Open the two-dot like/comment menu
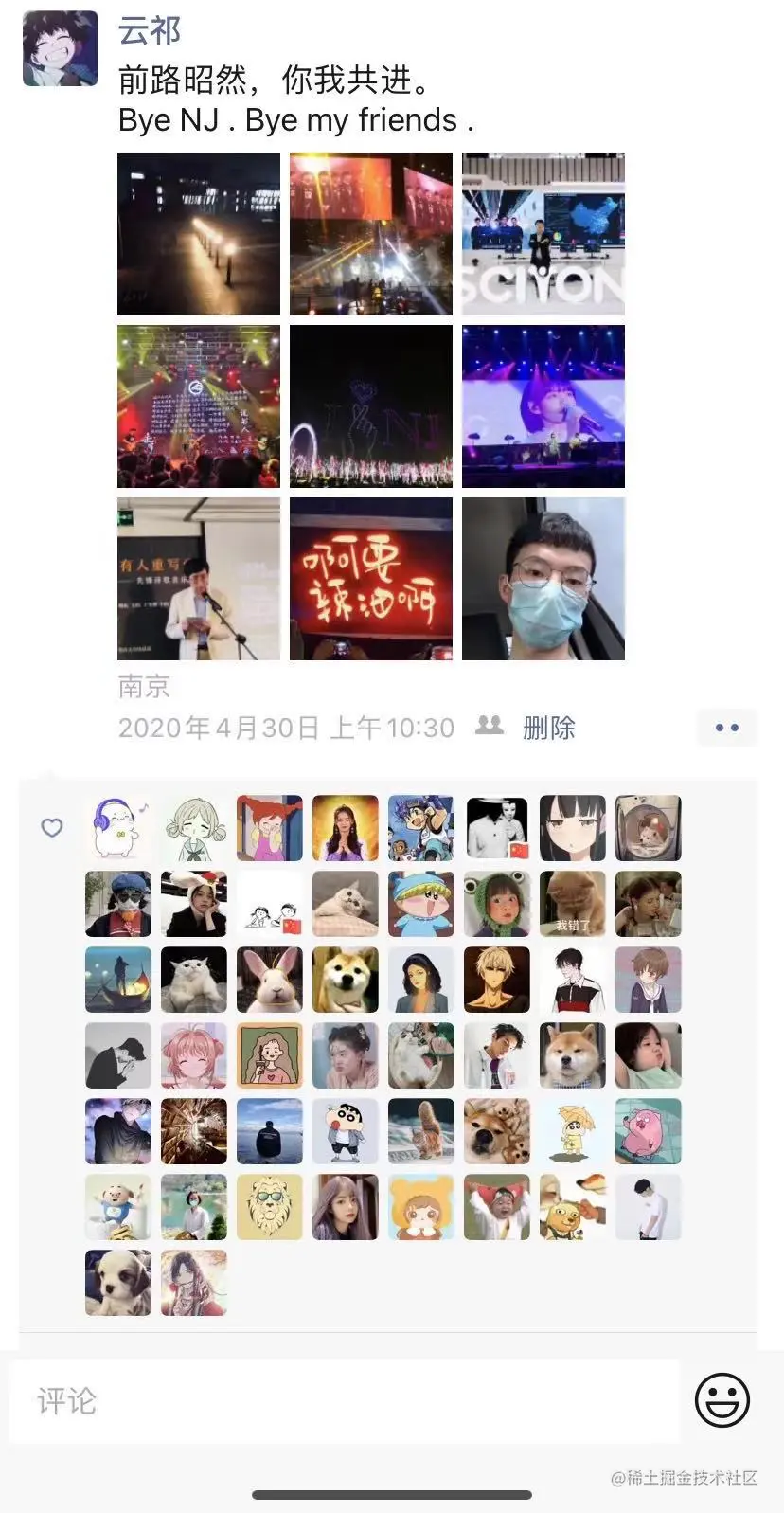 pyautogui.click(x=726, y=728)
